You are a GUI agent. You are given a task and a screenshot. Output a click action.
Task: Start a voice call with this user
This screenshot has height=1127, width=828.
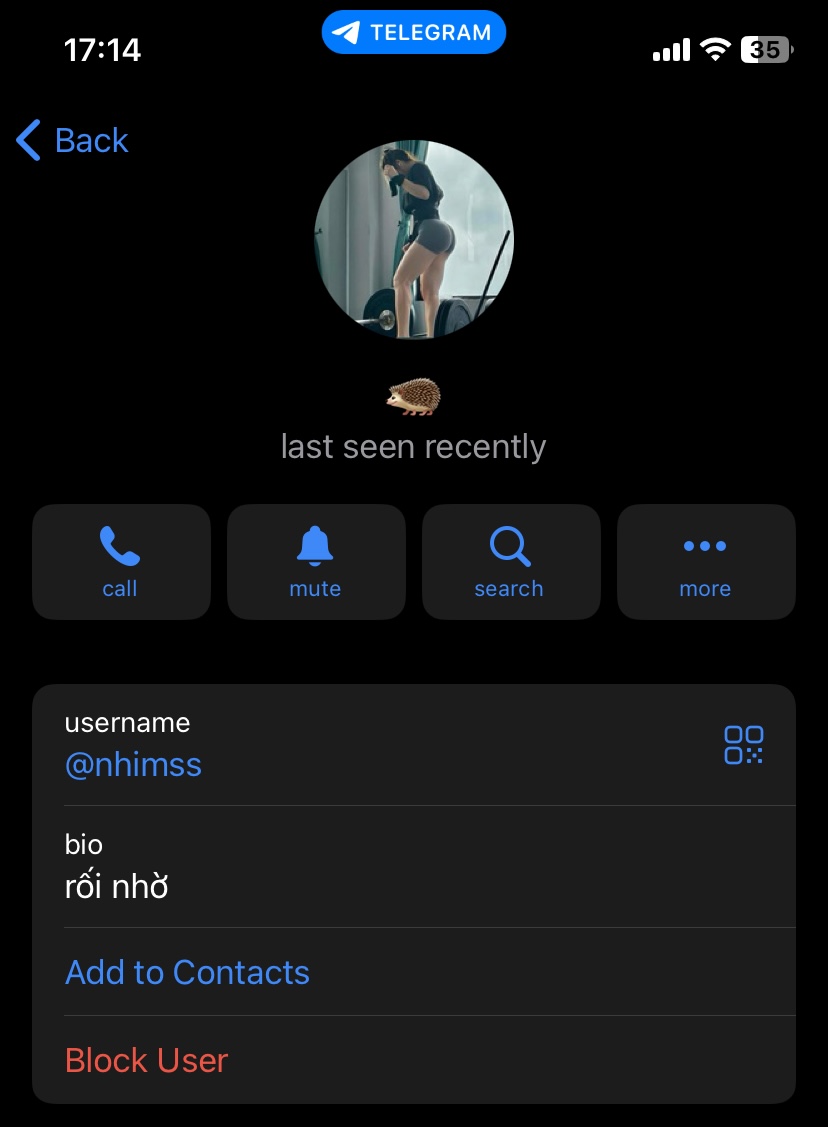point(121,562)
